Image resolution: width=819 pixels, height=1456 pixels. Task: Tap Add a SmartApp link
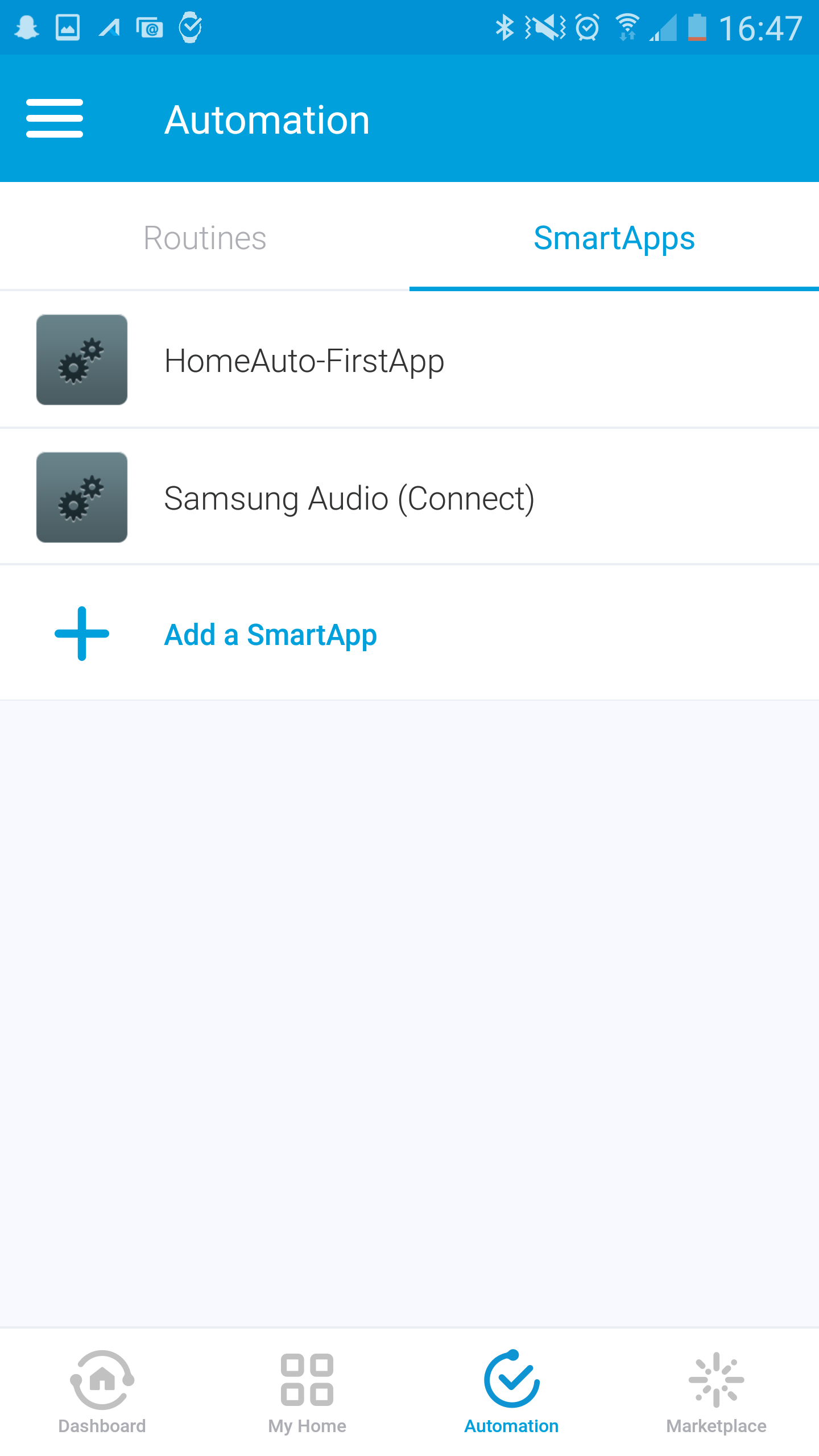click(270, 635)
